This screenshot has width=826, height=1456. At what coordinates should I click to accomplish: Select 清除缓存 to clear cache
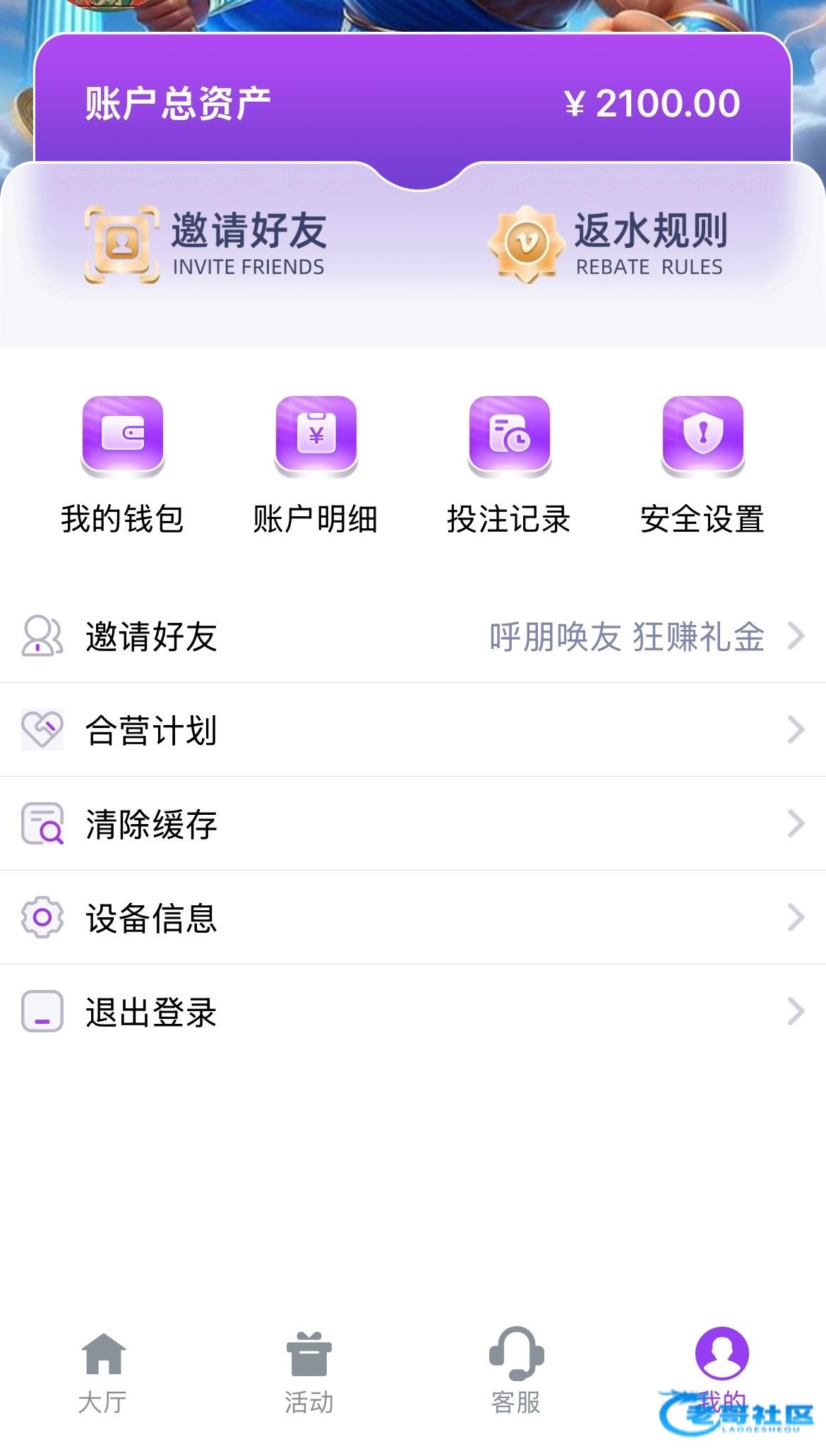coord(413,824)
